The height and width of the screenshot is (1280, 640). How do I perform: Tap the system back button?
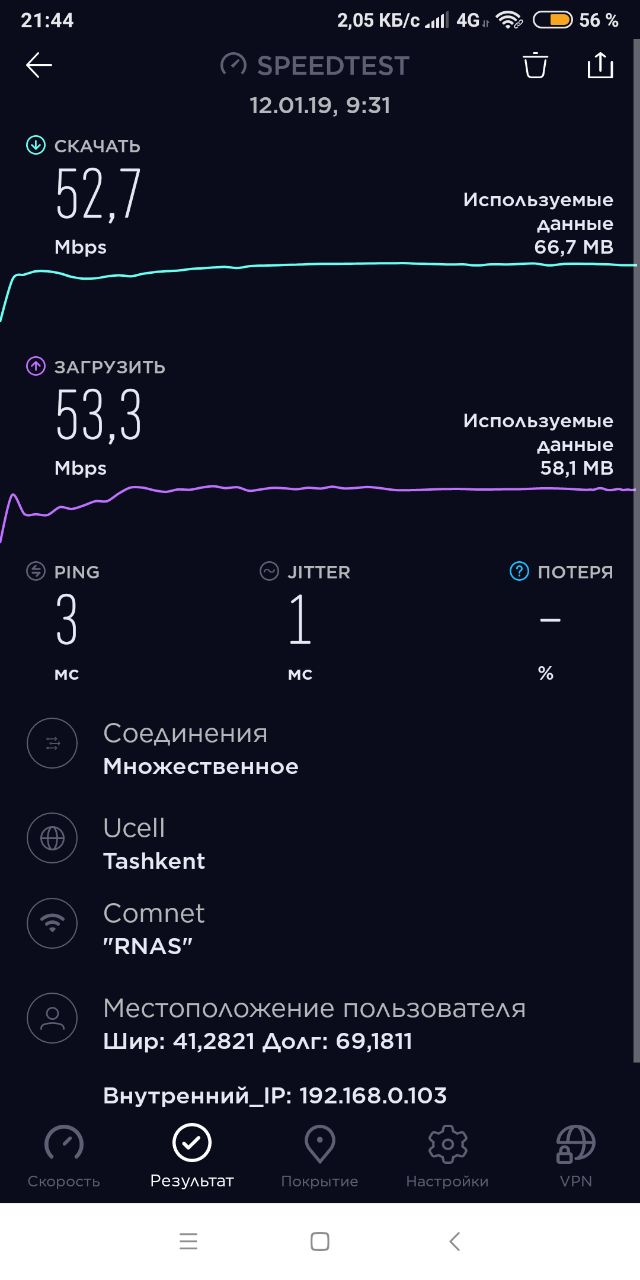click(x=454, y=1242)
